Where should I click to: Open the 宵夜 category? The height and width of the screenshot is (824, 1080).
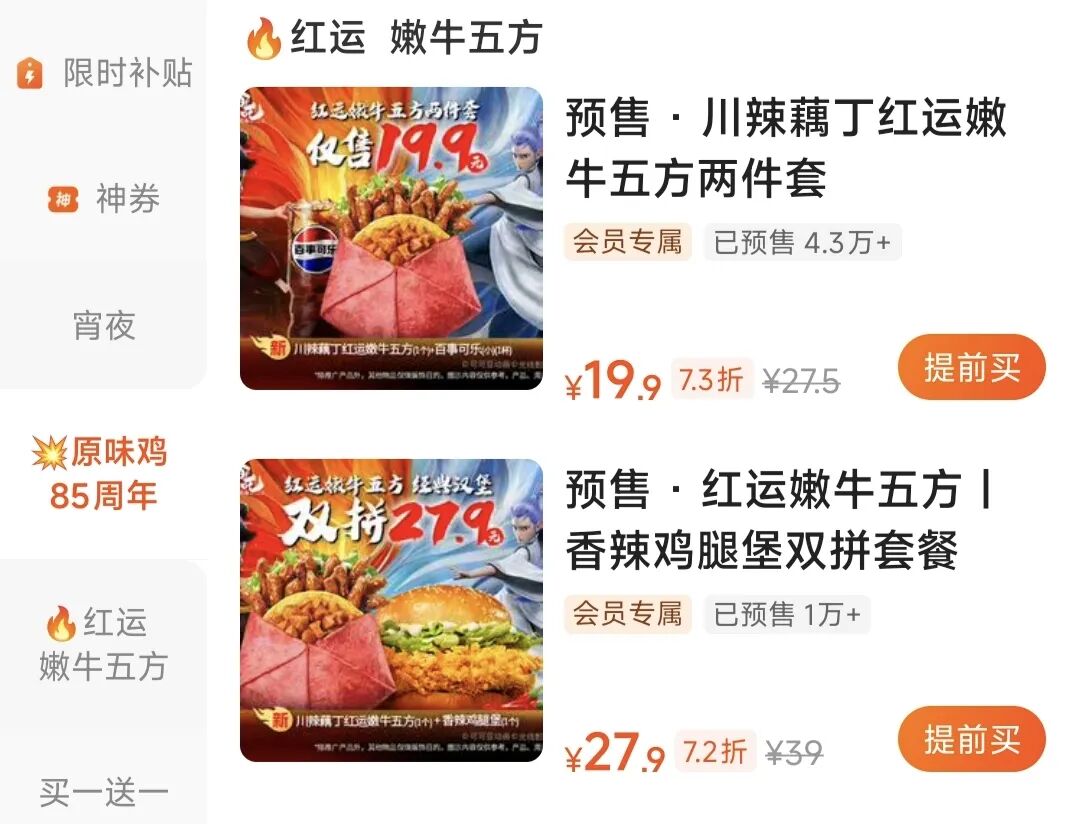103,325
